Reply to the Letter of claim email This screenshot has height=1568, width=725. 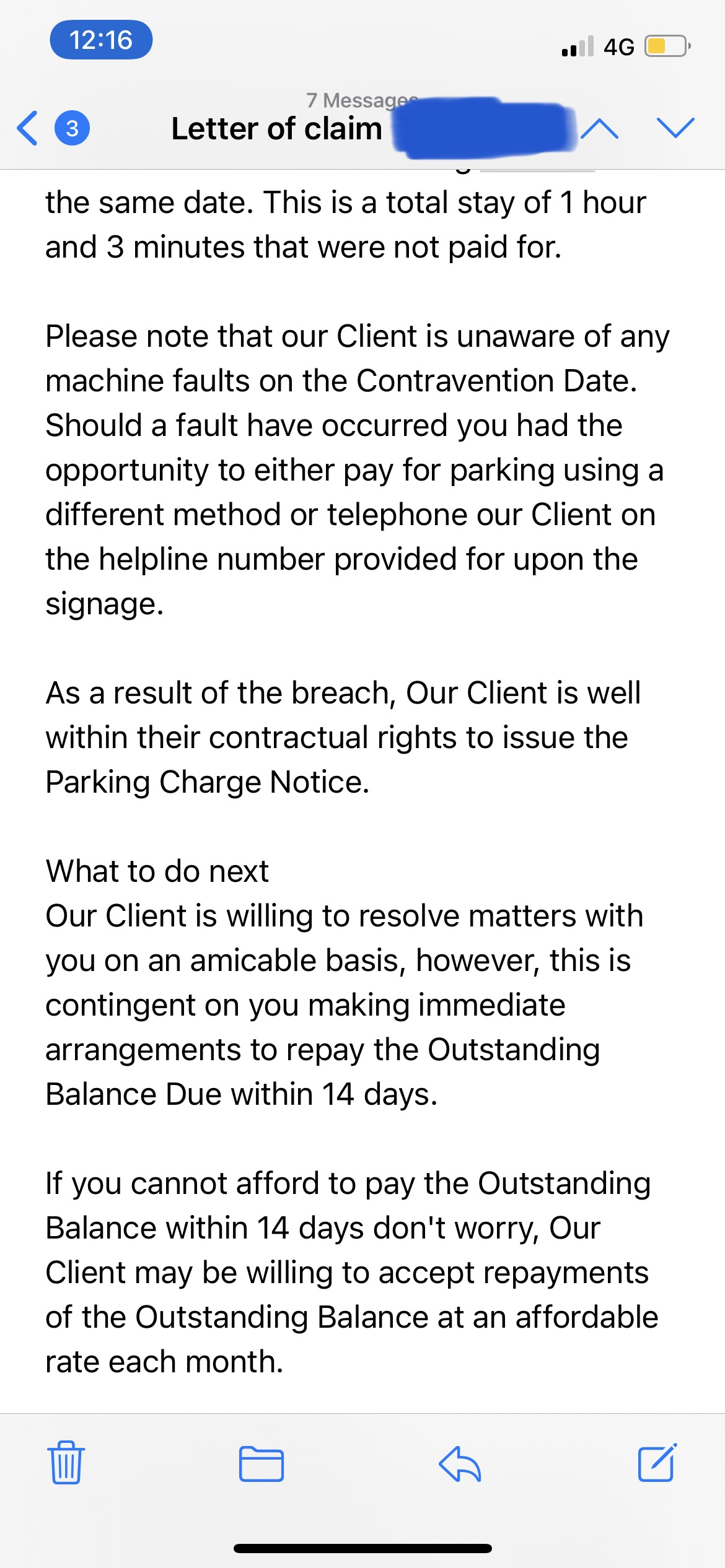click(x=460, y=1463)
